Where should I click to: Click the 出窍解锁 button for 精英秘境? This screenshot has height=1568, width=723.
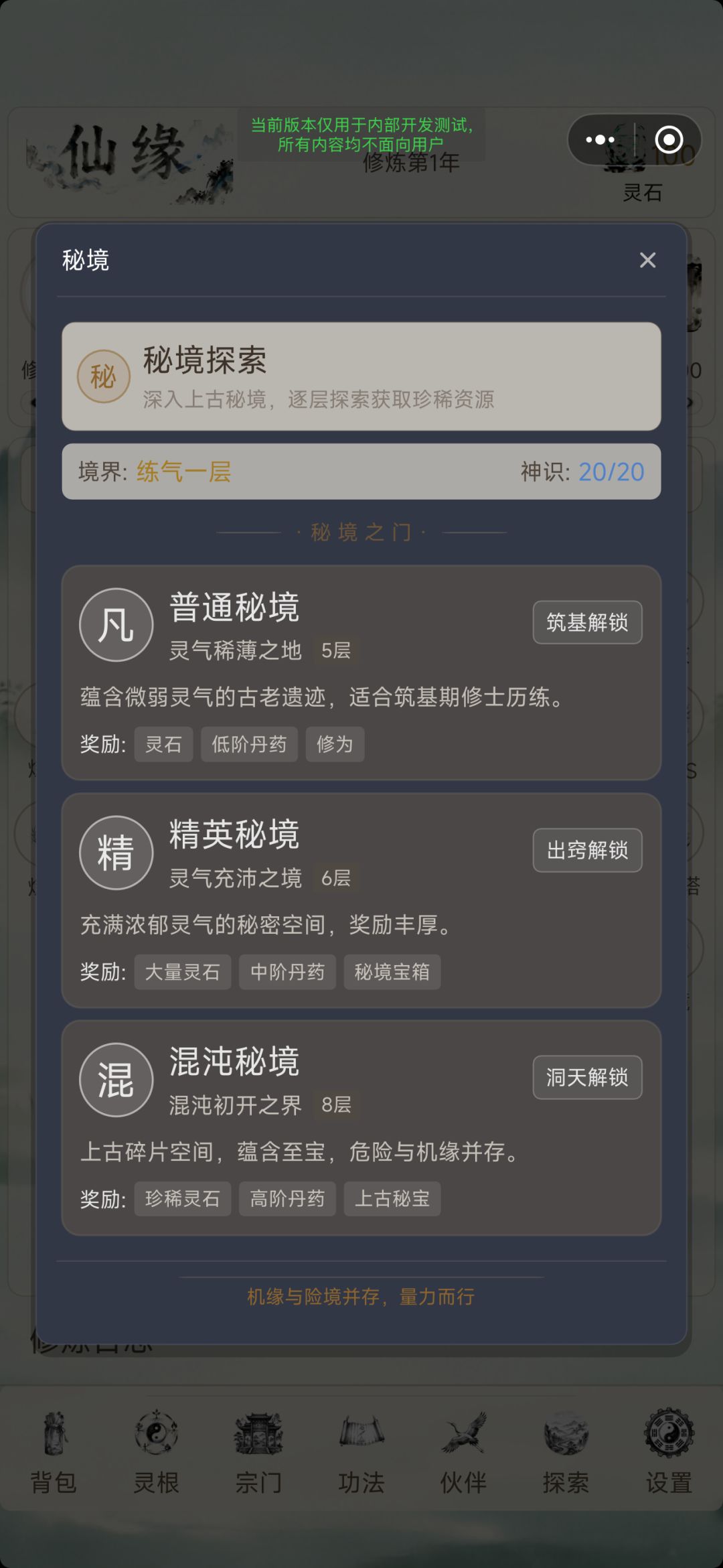tap(587, 850)
